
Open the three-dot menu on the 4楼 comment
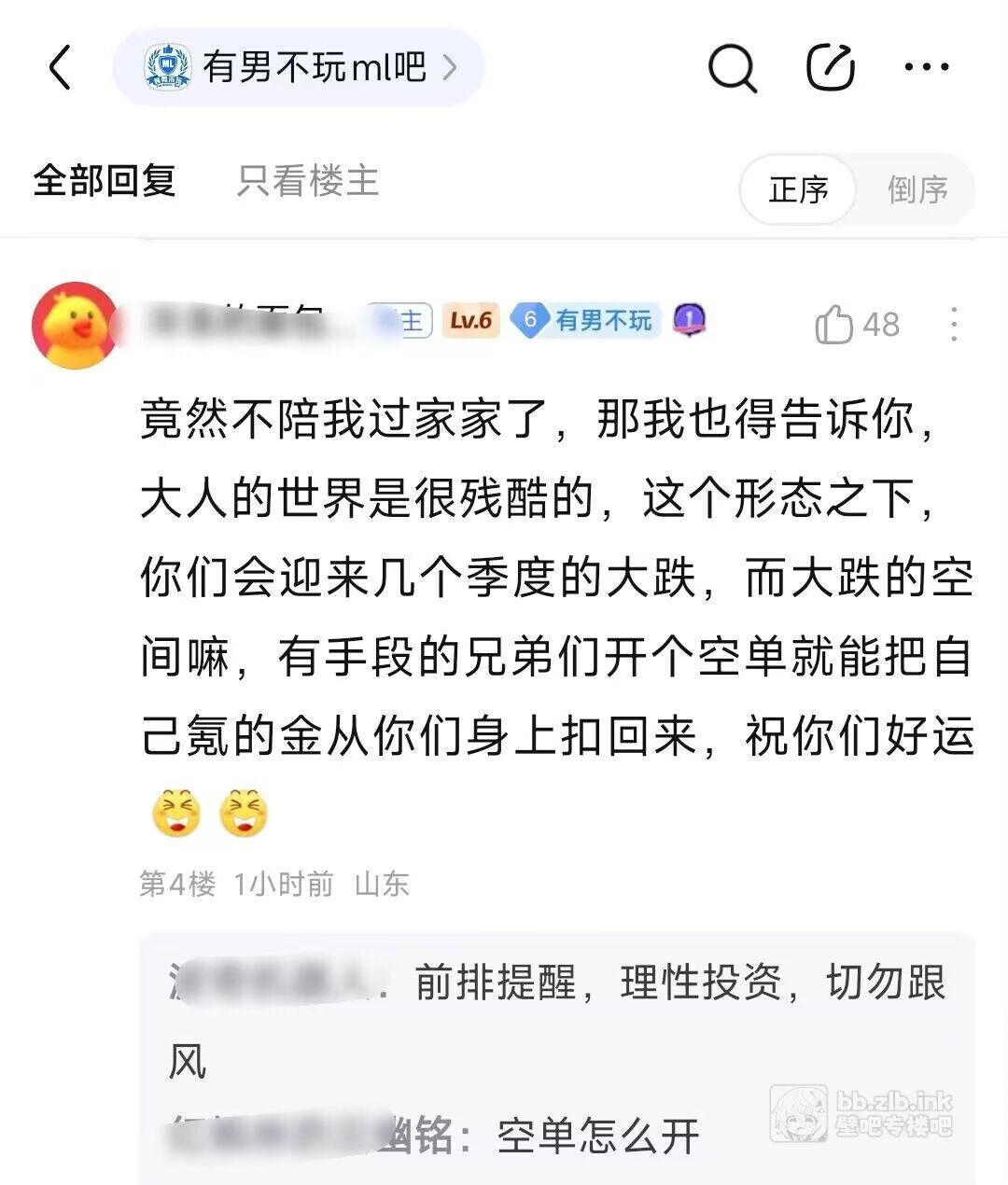953,325
